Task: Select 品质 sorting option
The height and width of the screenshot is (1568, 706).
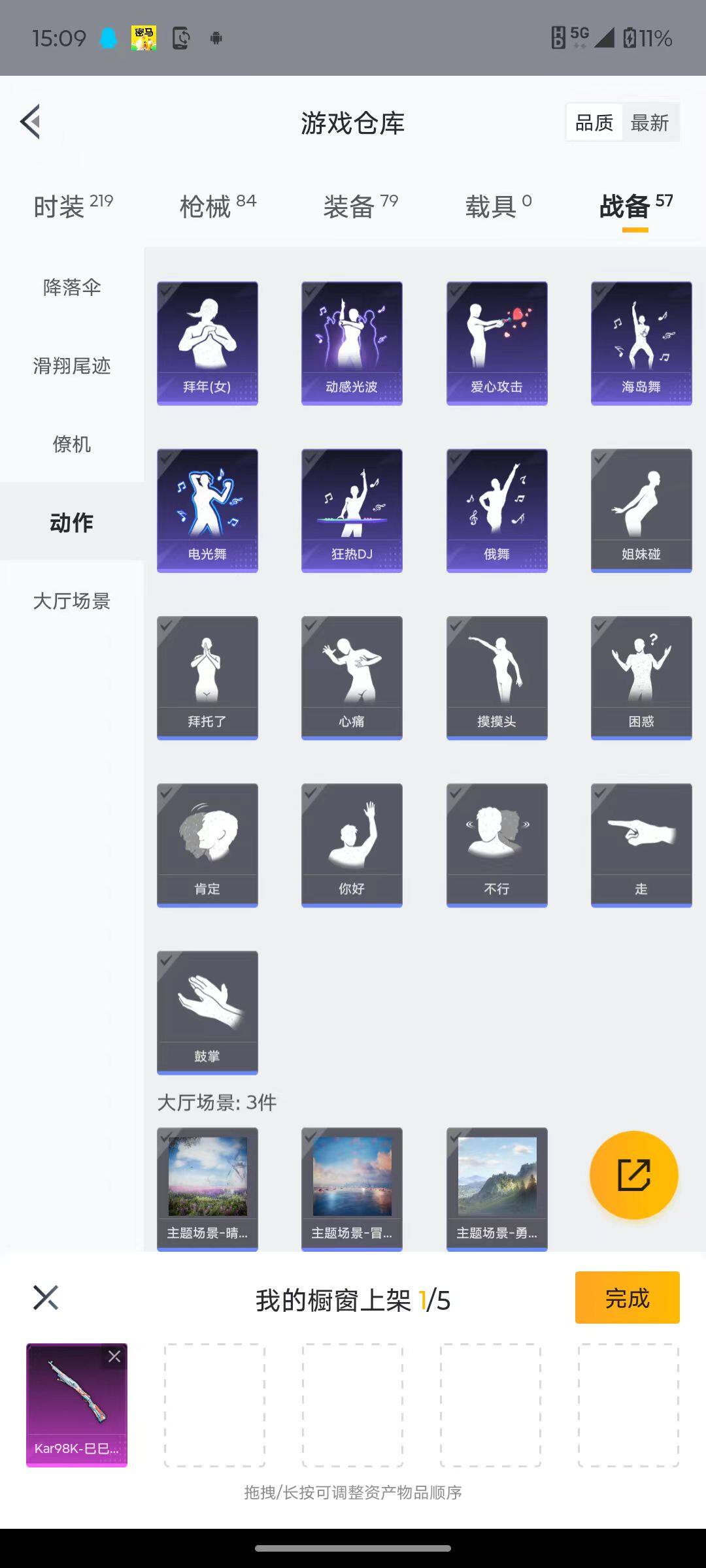Action: coord(594,122)
